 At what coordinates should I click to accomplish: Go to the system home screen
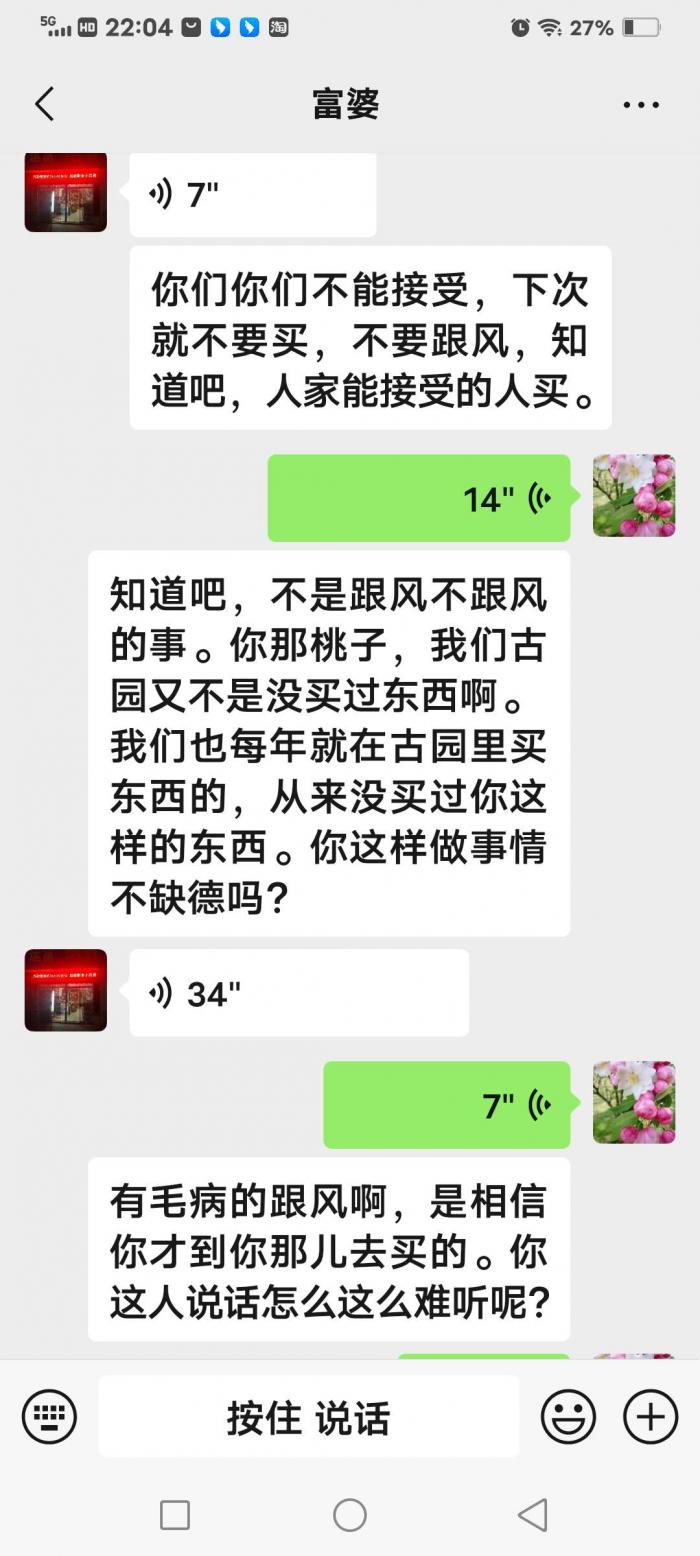[350, 1515]
